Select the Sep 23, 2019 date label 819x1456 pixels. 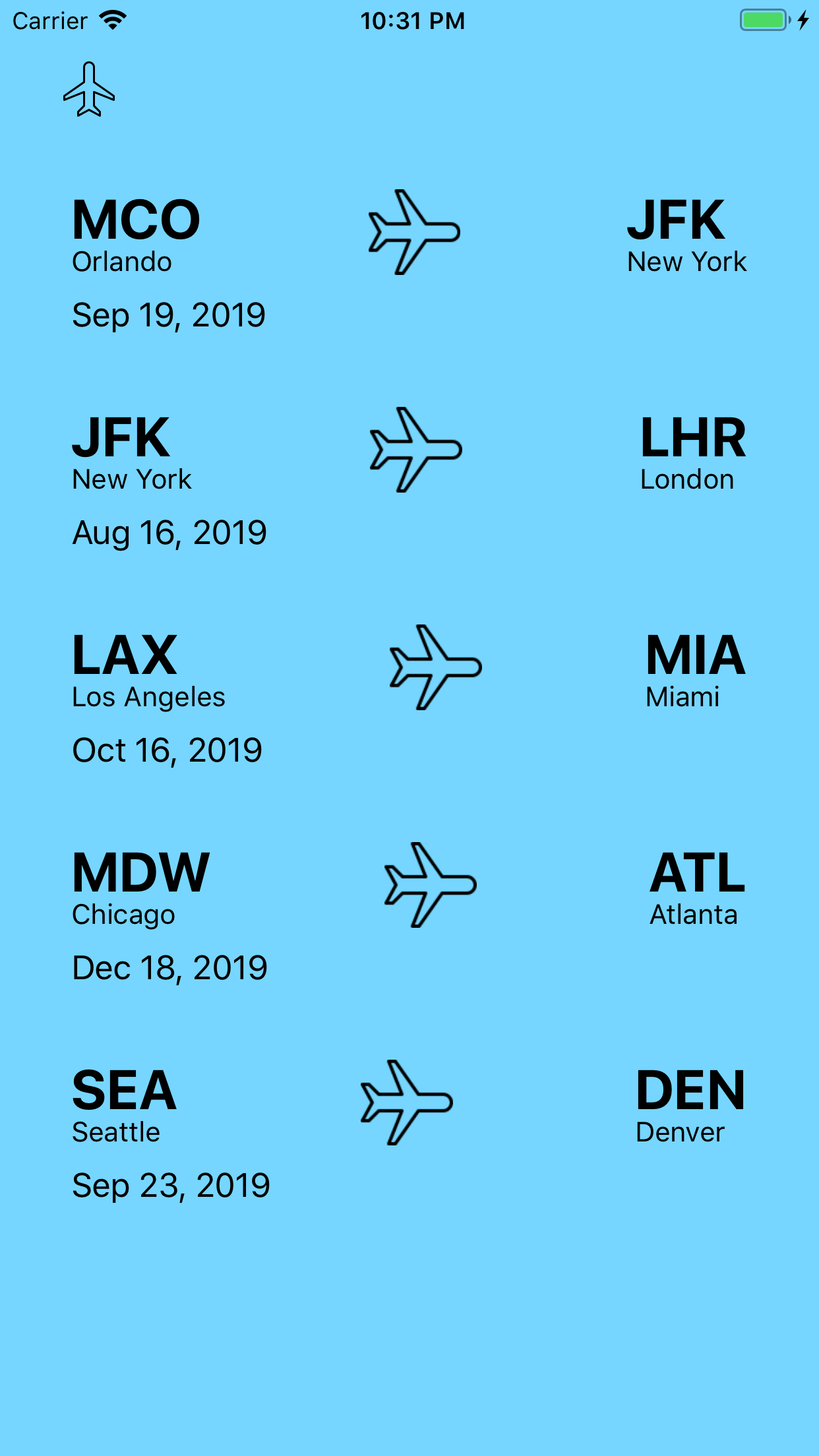click(x=170, y=1184)
